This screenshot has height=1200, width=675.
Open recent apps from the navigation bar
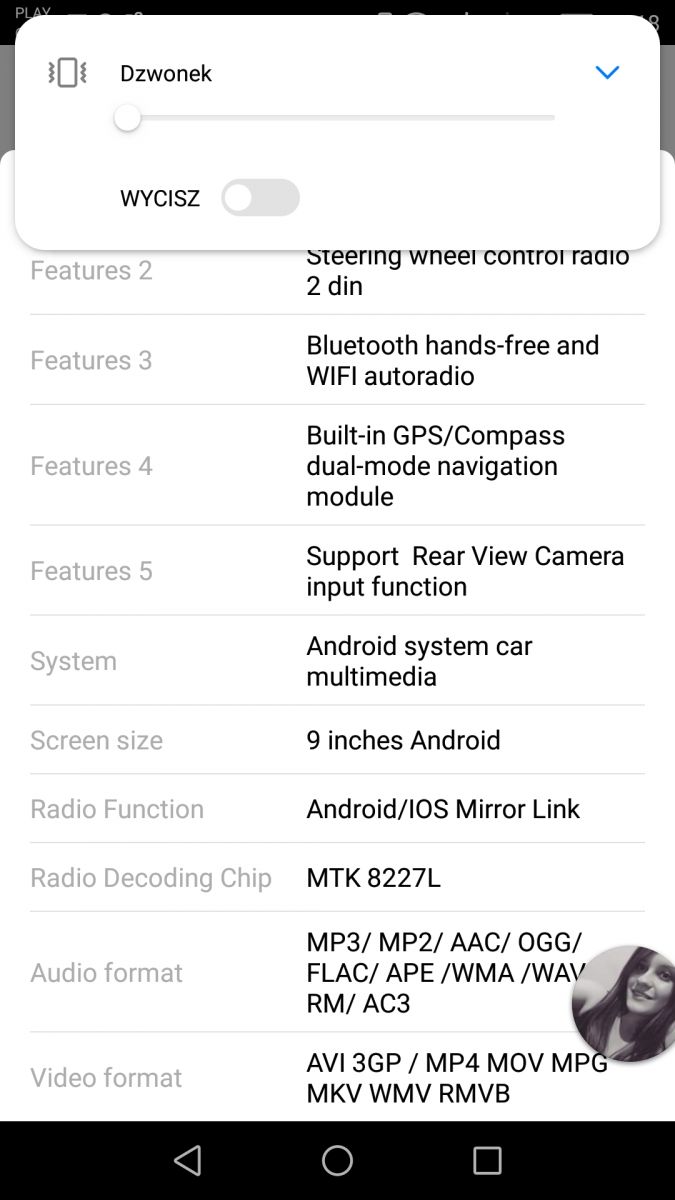coord(487,1160)
